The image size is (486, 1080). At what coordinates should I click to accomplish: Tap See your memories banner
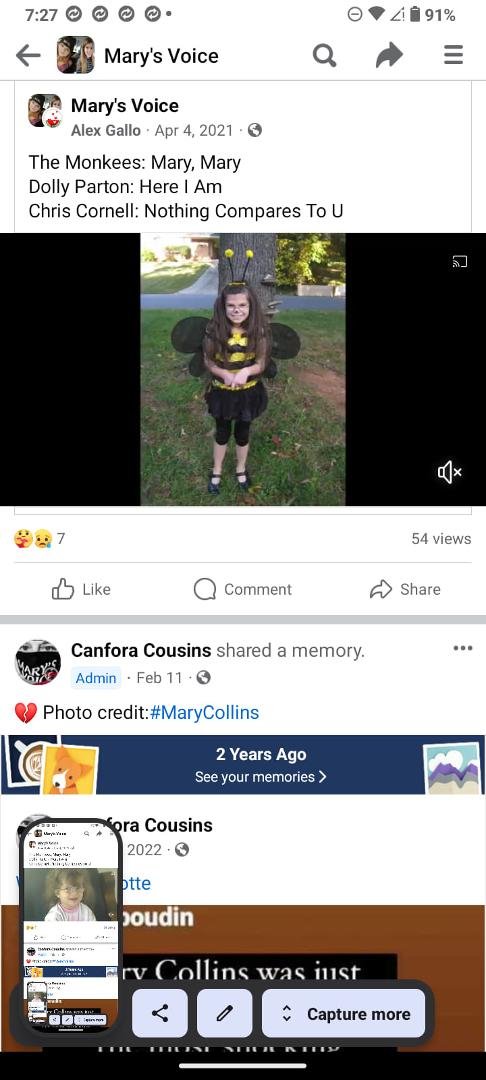click(x=260, y=777)
